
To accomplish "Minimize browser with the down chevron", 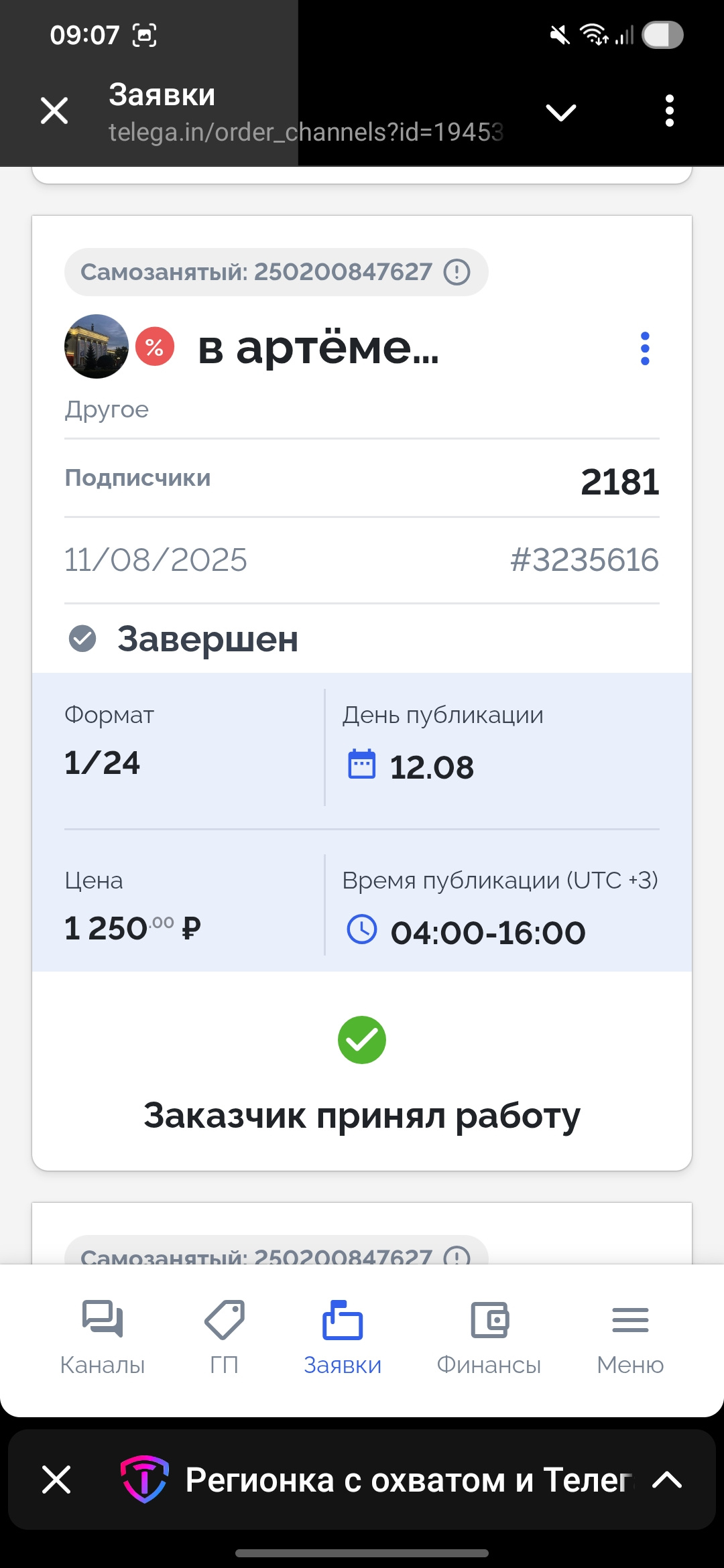I will (x=561, y=112).
